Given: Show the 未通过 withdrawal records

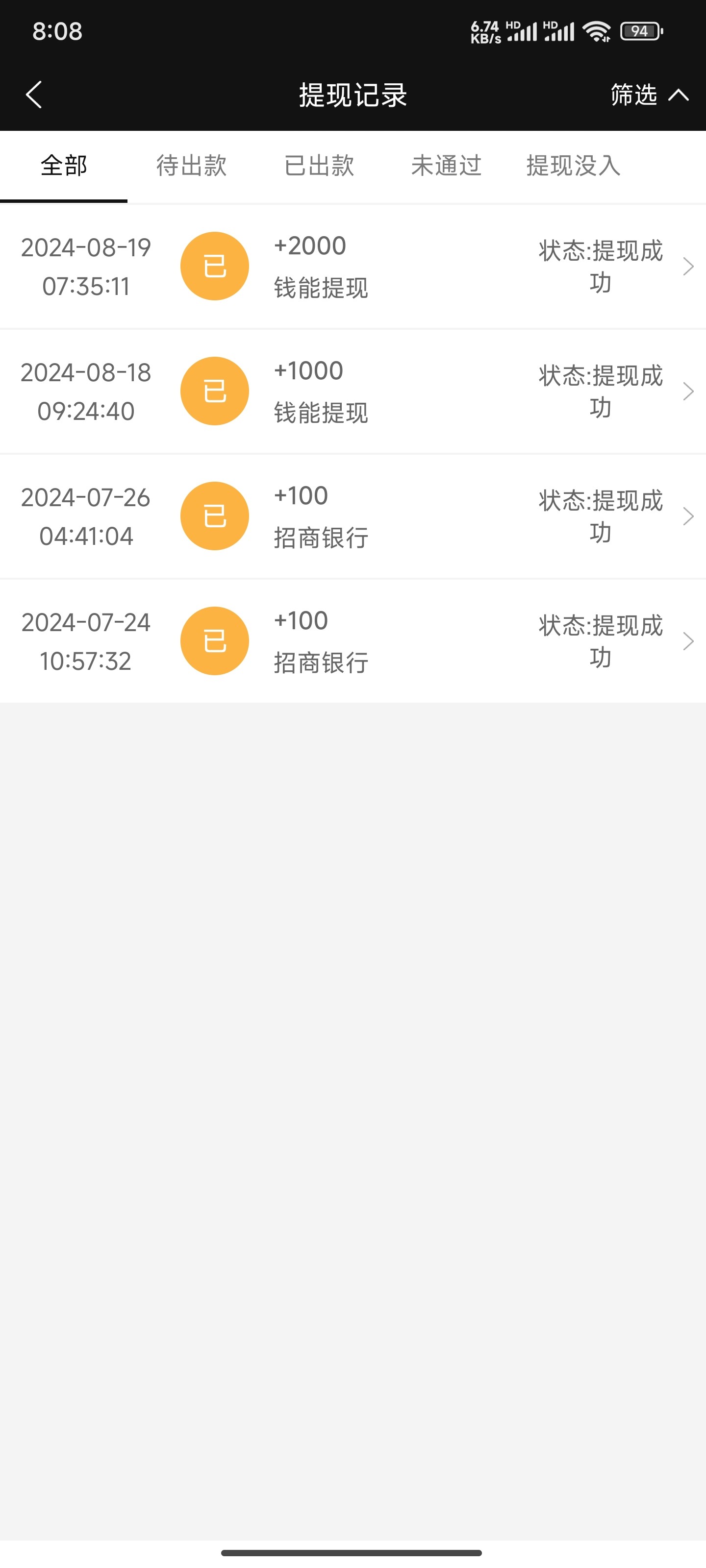Looking at the screenshot, I should coord(446,166).
